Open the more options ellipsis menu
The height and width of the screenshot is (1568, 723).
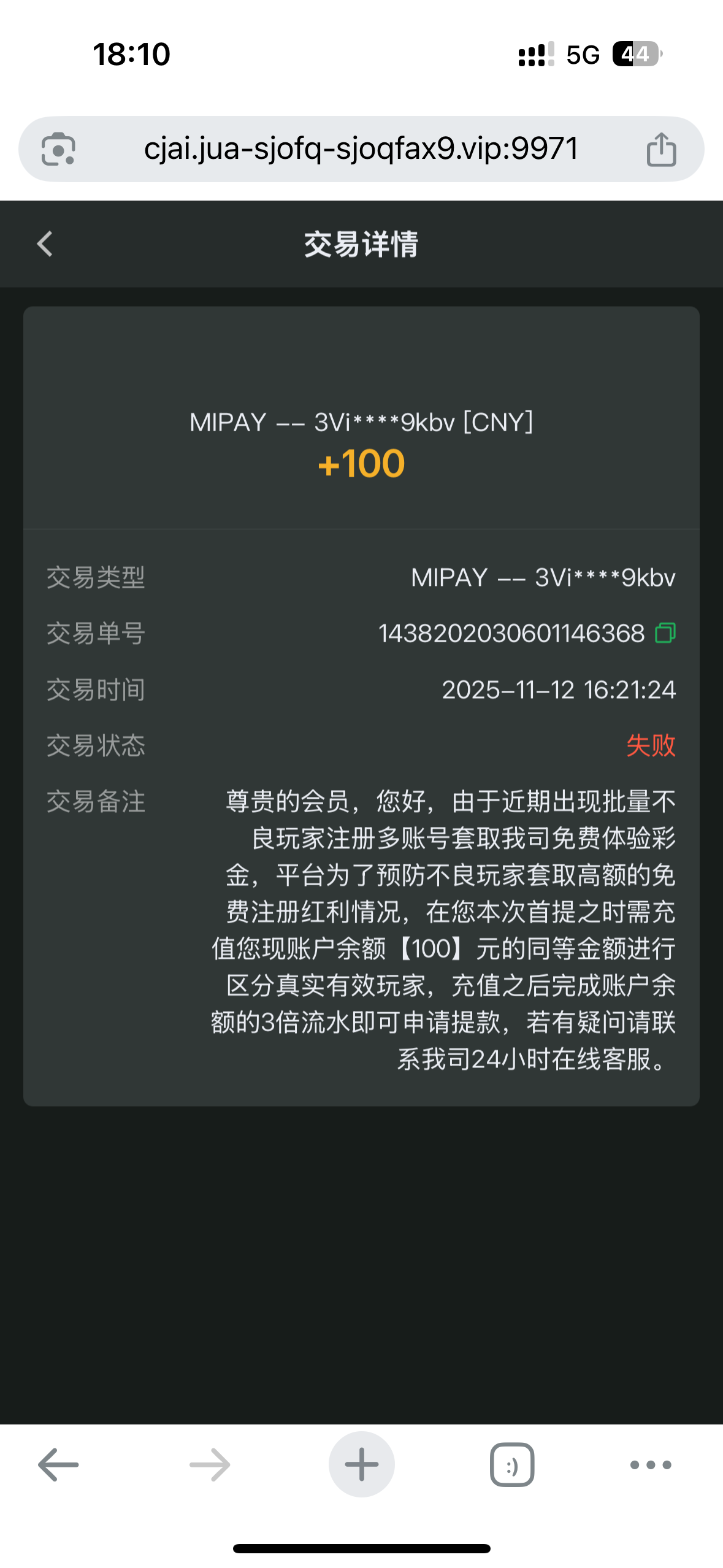point(650,1464)
